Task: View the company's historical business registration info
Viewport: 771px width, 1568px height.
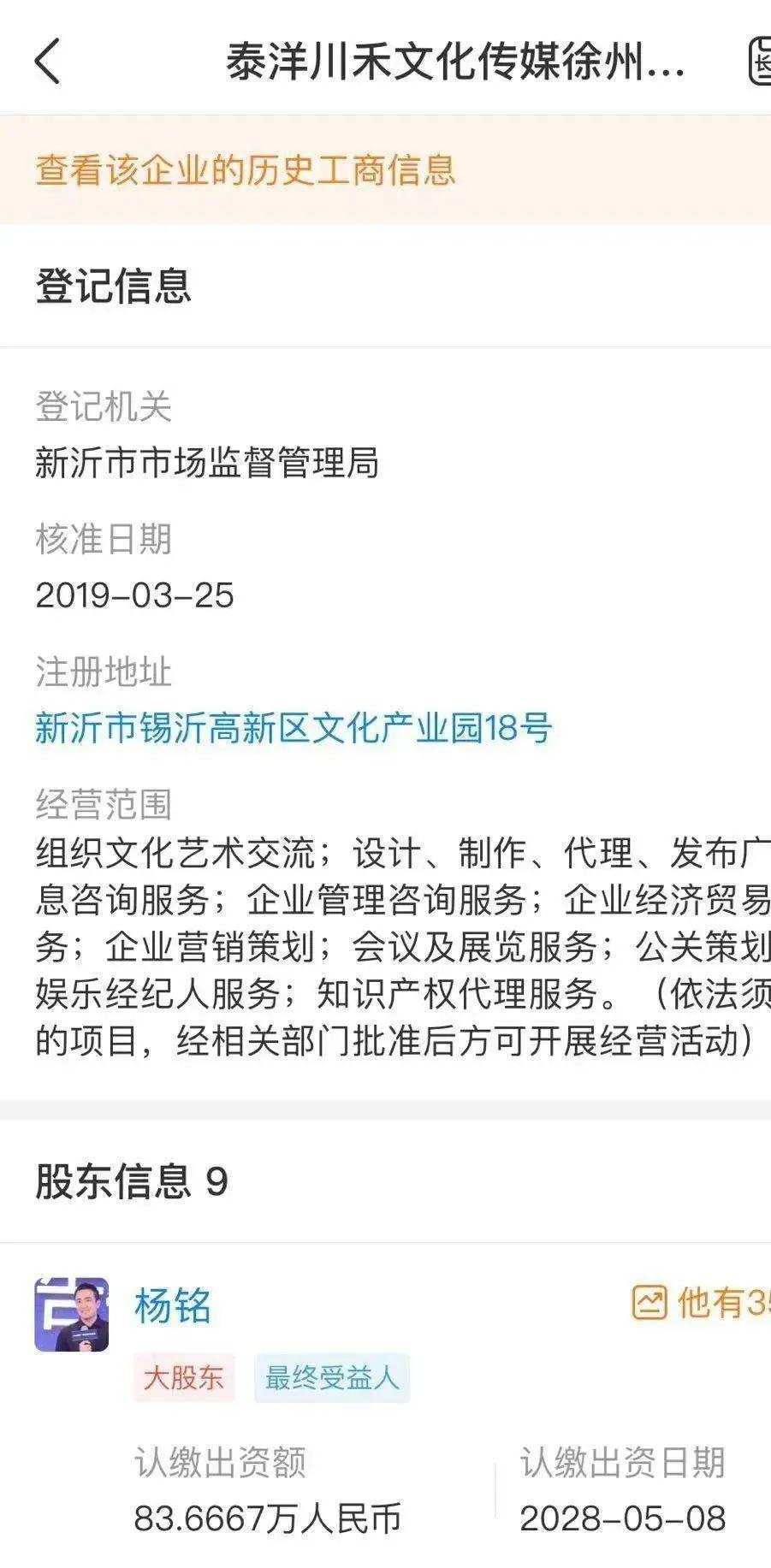Action: click(x=246, y=169)
